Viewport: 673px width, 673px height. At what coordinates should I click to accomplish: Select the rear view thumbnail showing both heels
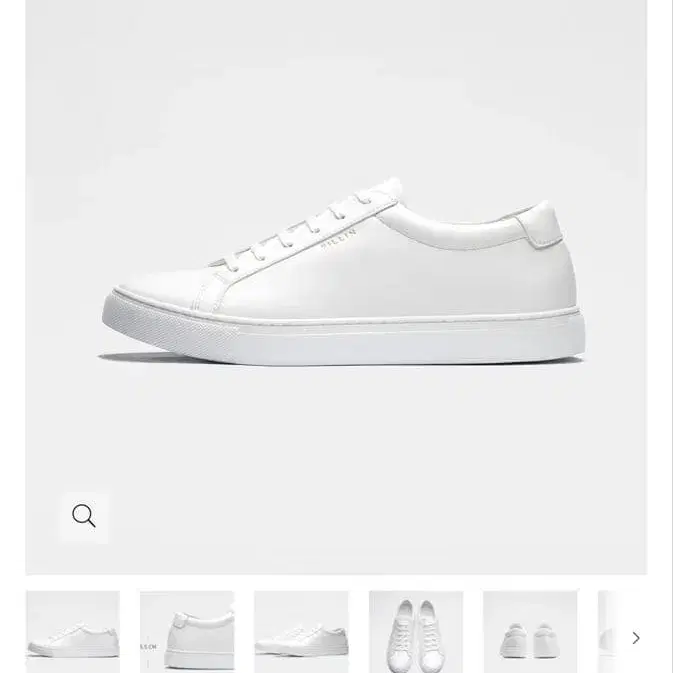[530, 632]
